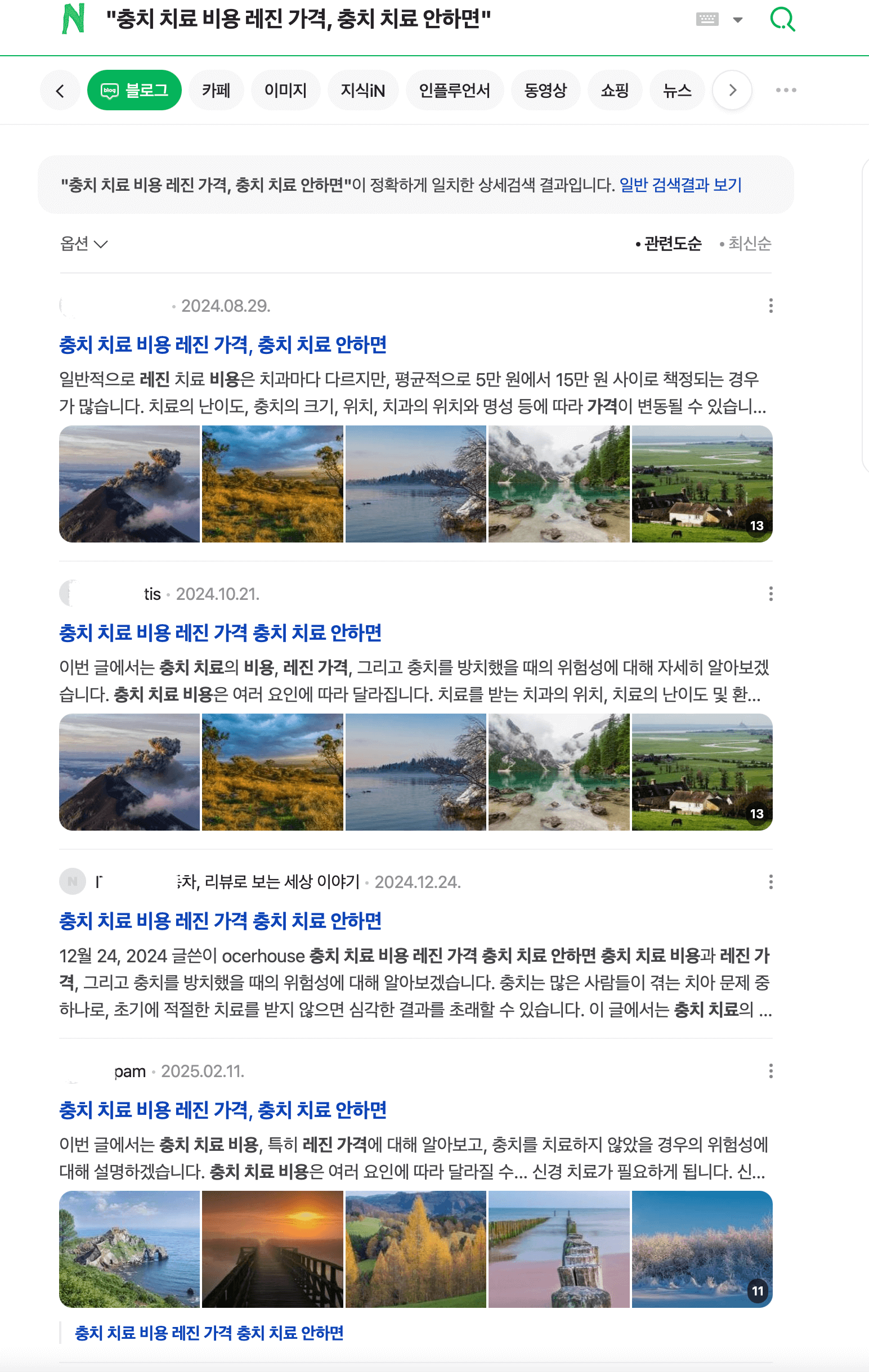Sort results by 관련도순
This screenshot has height=1372, width=869.
[673, 243]
